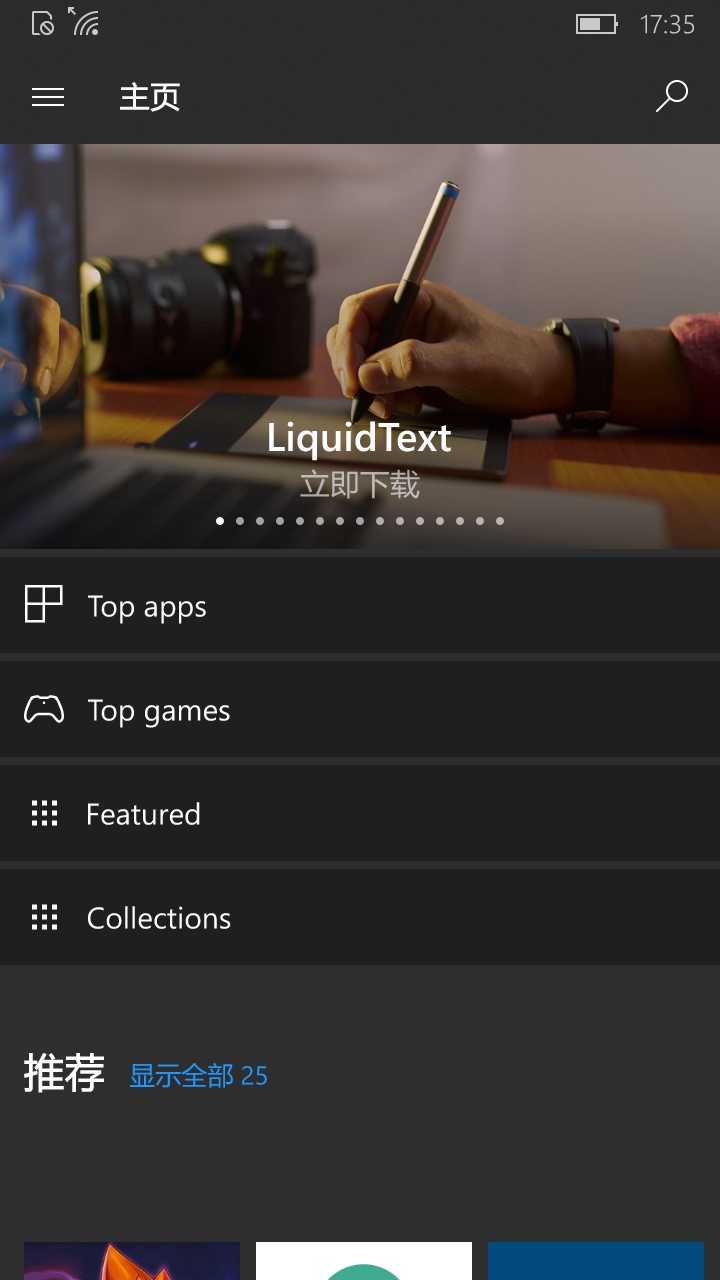The height and width of the screenshot is (1280, 720).
Task: Open the search icon
Action: click(671, 97)
